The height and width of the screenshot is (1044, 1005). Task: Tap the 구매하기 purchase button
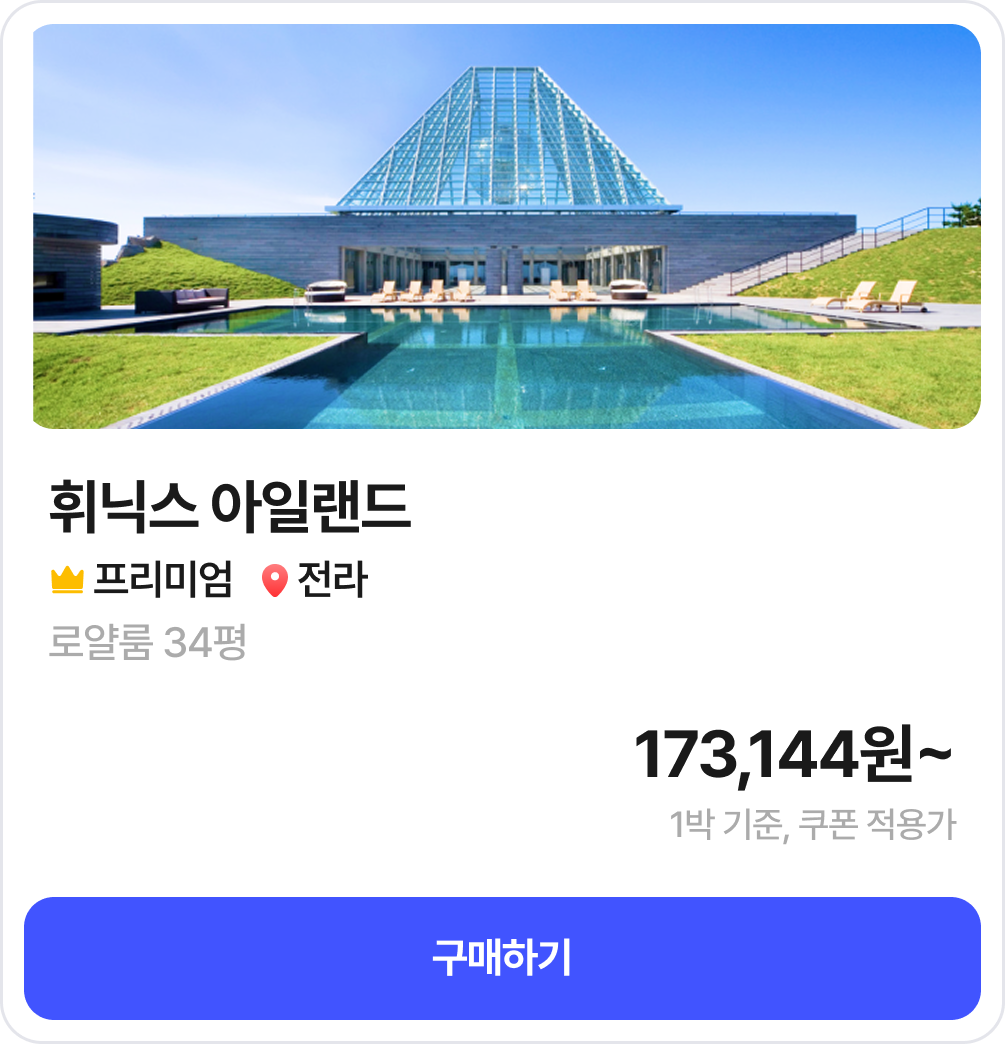[x=502, y=958]
